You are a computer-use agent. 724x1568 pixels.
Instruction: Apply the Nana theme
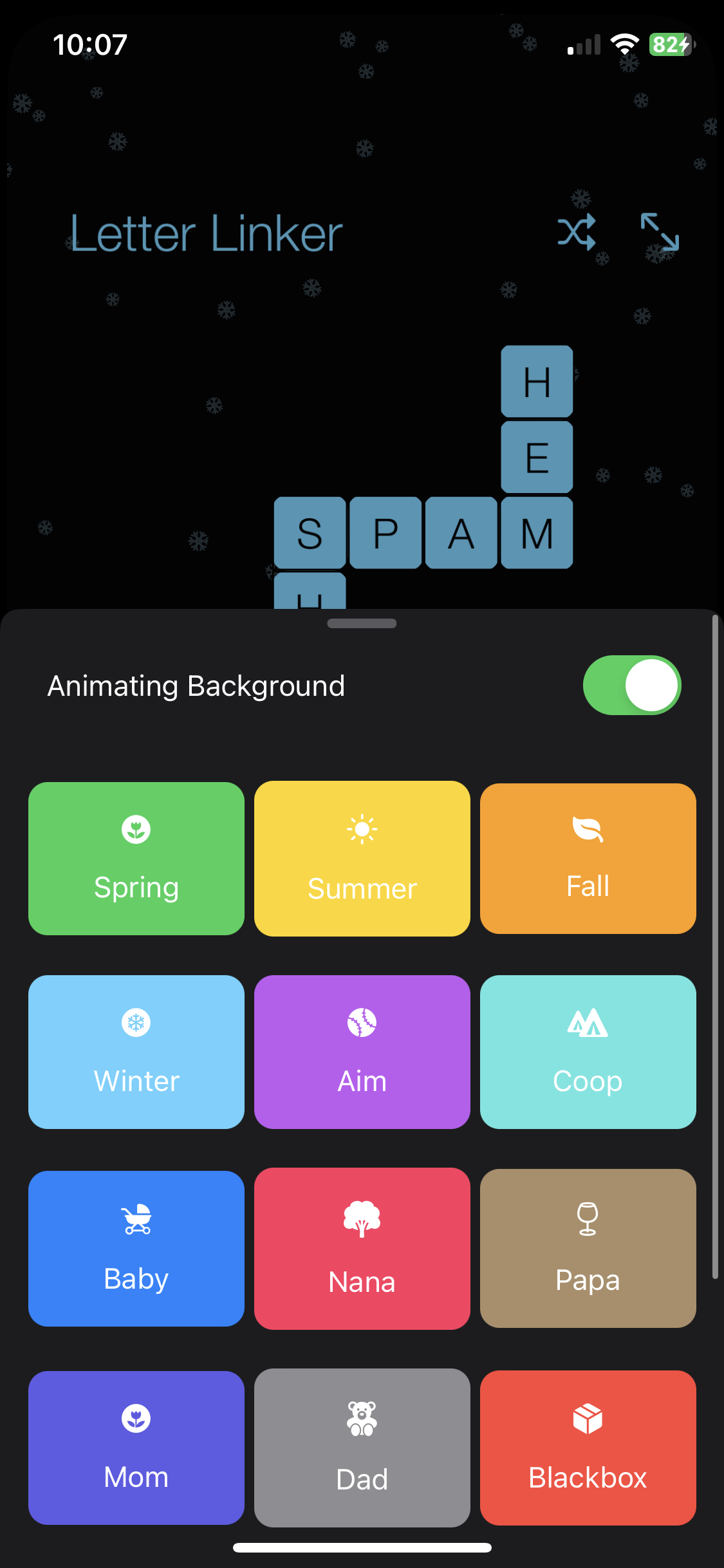tap(362, 1249)
